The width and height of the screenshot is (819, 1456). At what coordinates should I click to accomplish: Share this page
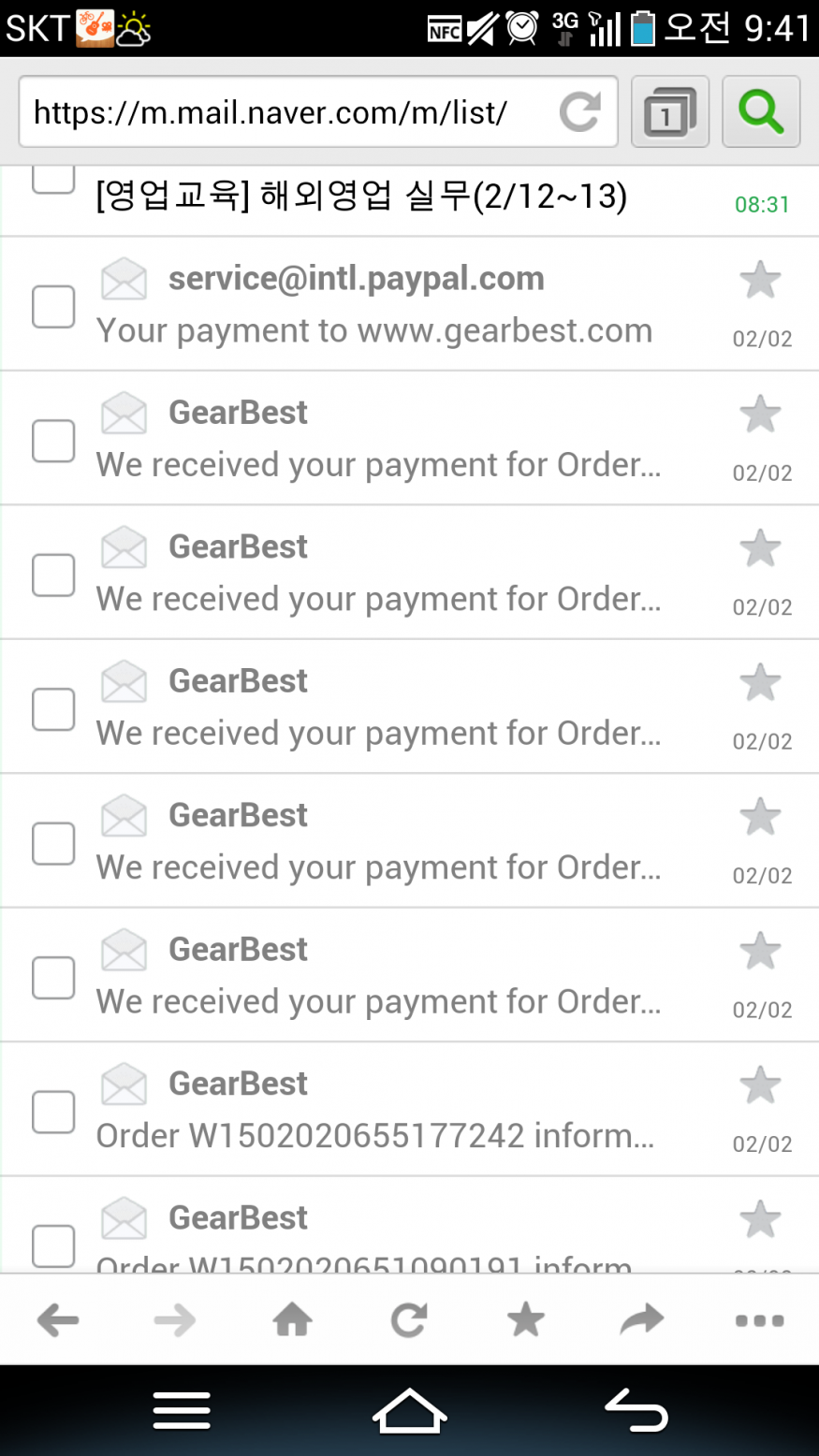pos(642,1320)
